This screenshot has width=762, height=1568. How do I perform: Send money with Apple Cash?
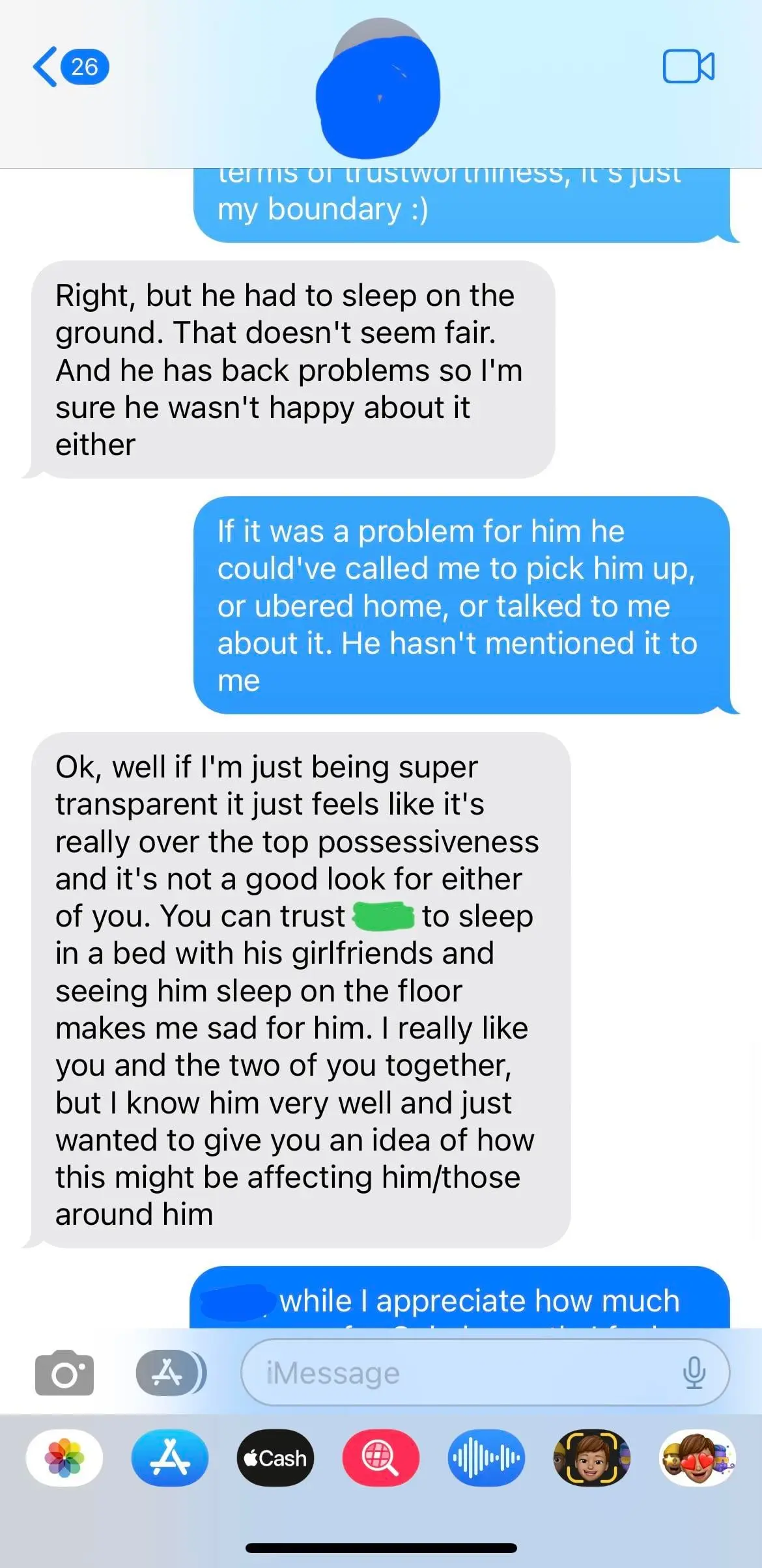click(x=275, y=1458)
